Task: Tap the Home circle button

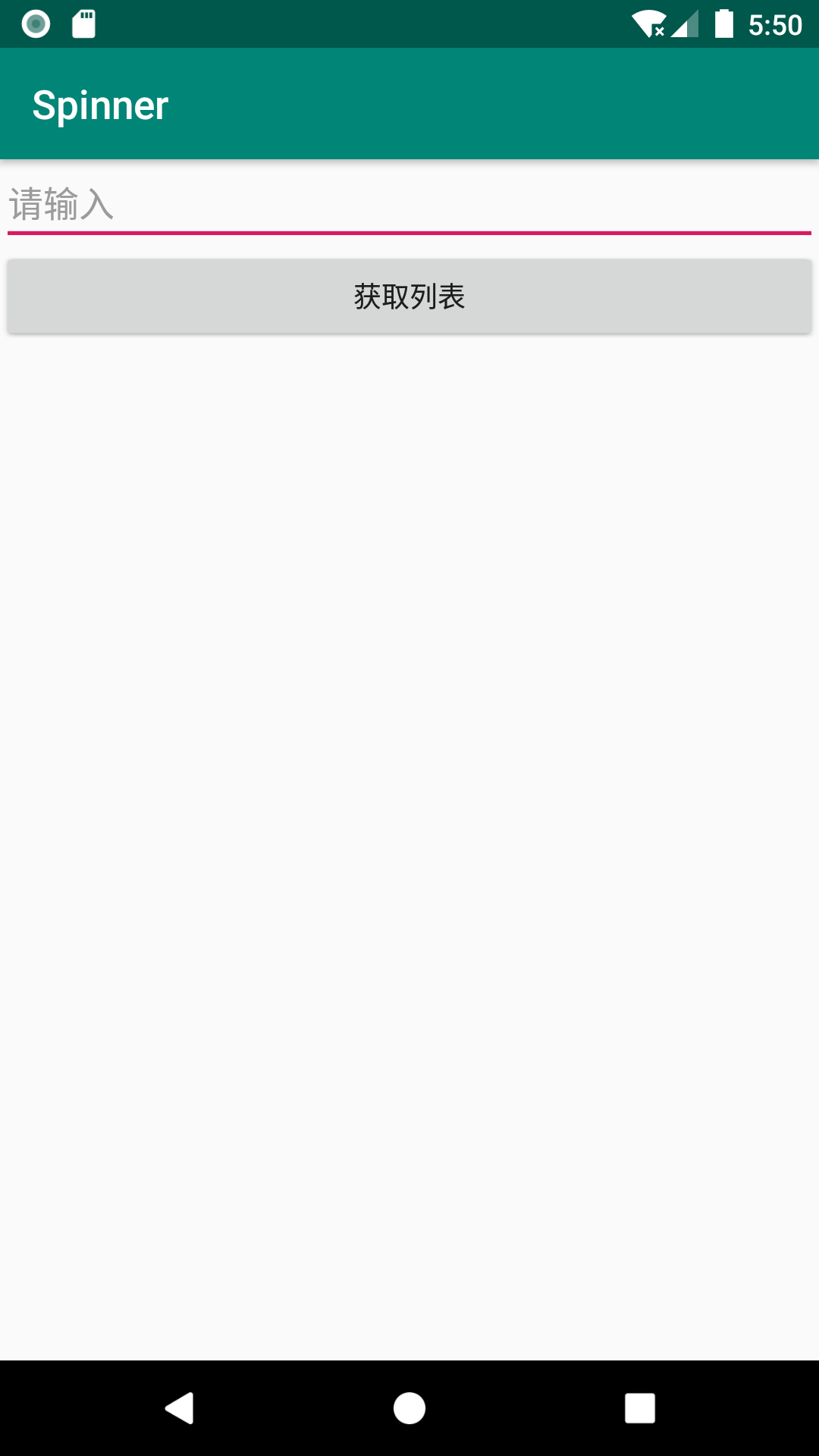Action: coord(409,1408)
